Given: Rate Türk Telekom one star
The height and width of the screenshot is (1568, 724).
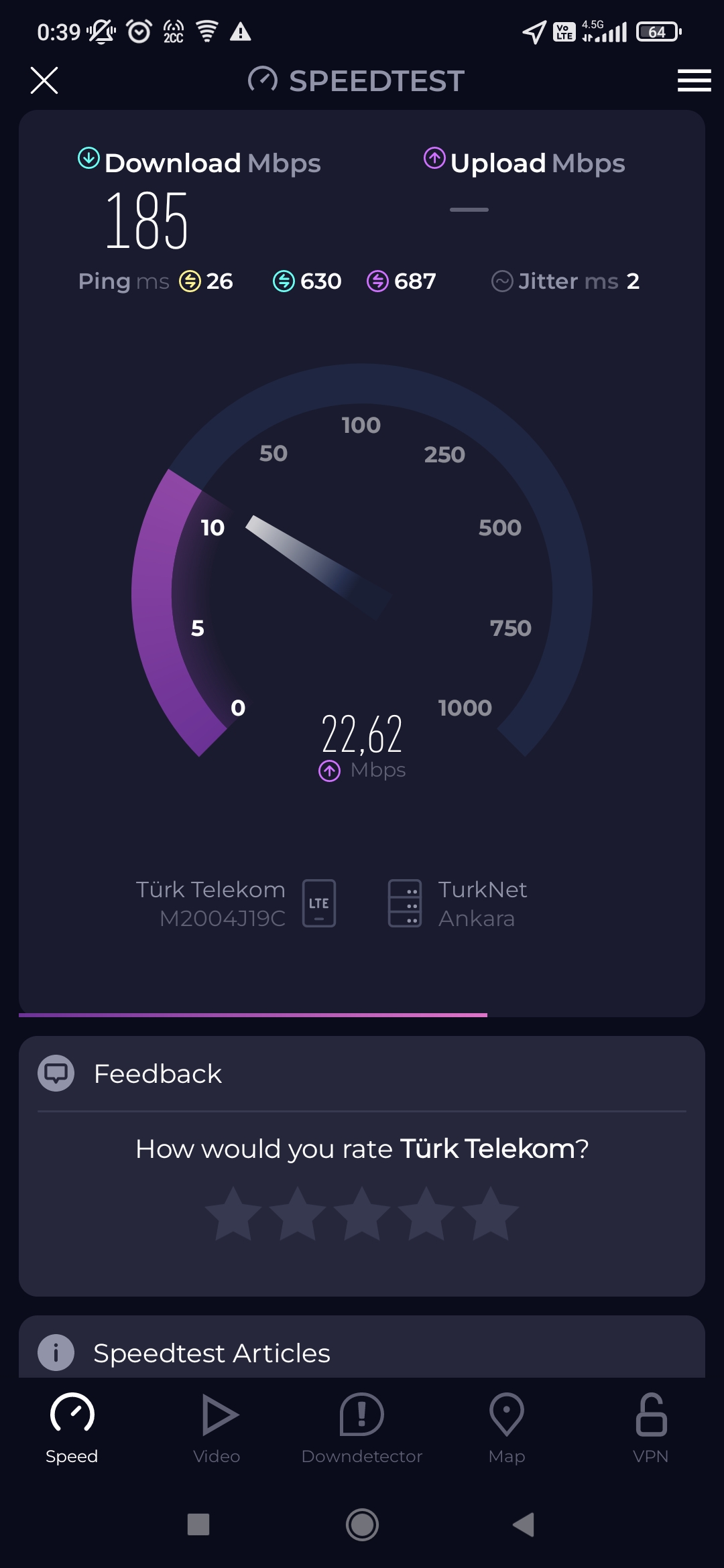Looking at the screenshot, I should pos(233,1213).
